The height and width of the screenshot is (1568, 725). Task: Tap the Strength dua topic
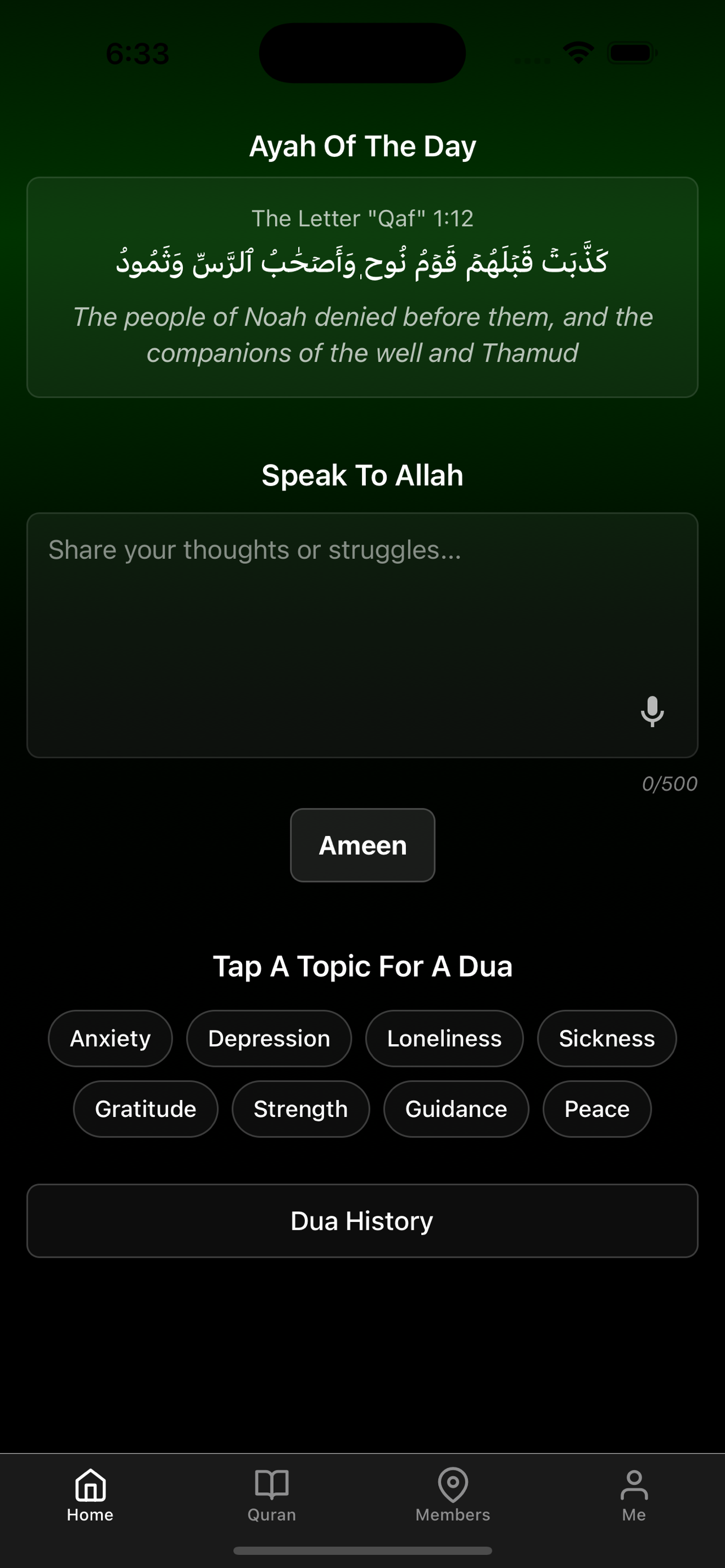301,1109
